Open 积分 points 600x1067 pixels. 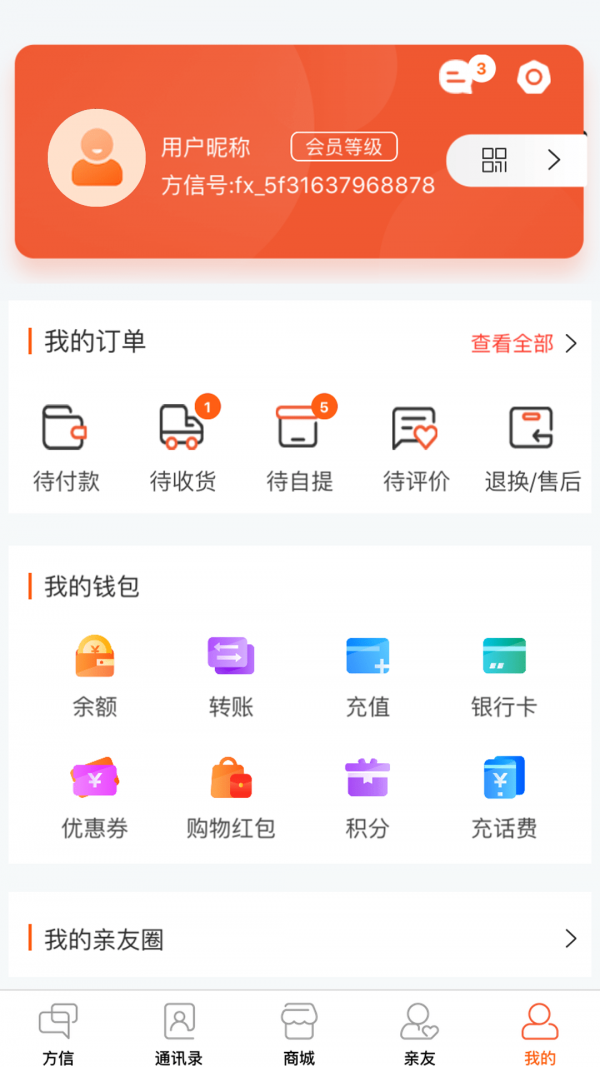[367, 797]
